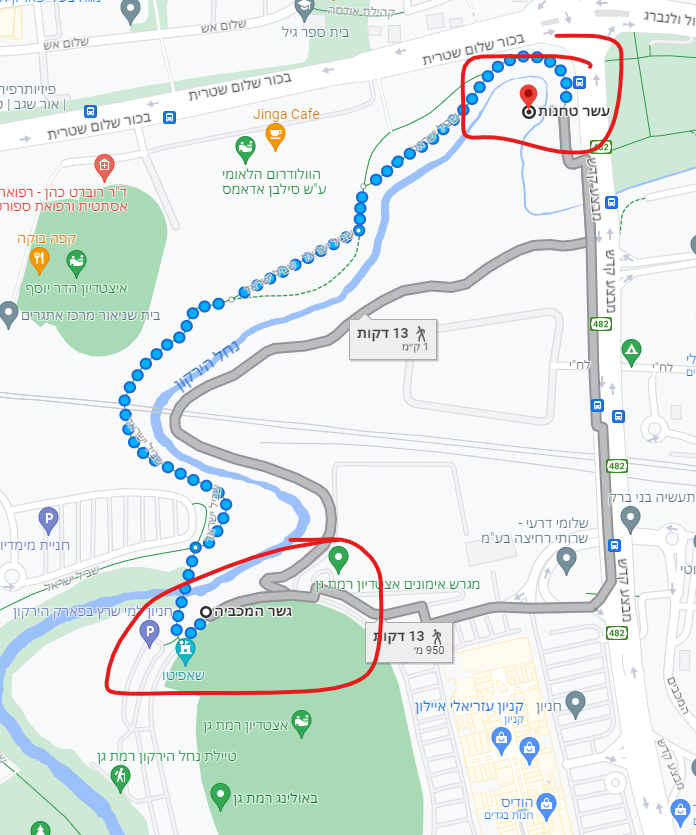Open the הודיס clothing store marker
The height and width of the screenshot is (835, 696).
[546, 803]
